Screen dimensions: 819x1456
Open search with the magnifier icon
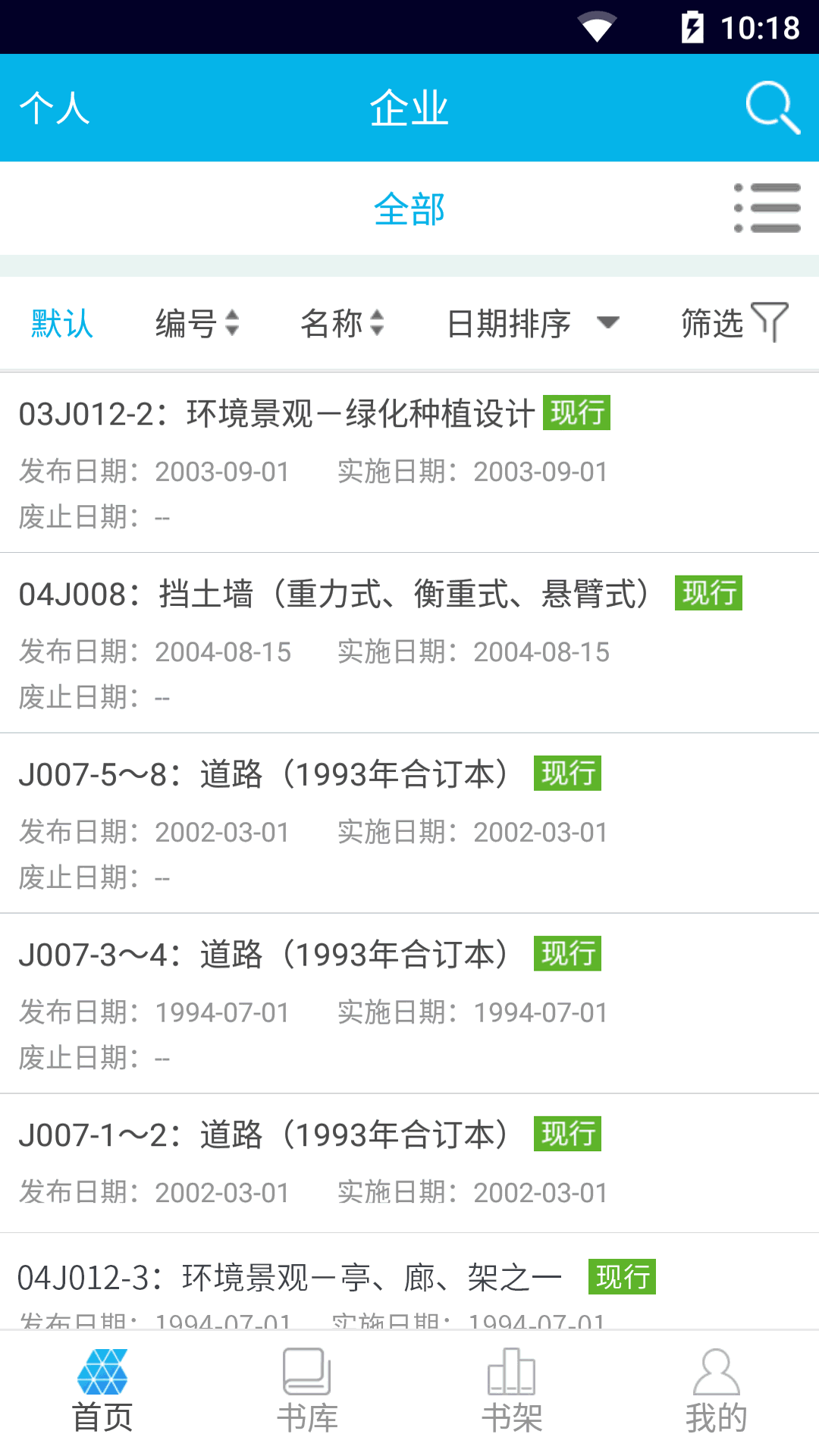coord(772,105)
